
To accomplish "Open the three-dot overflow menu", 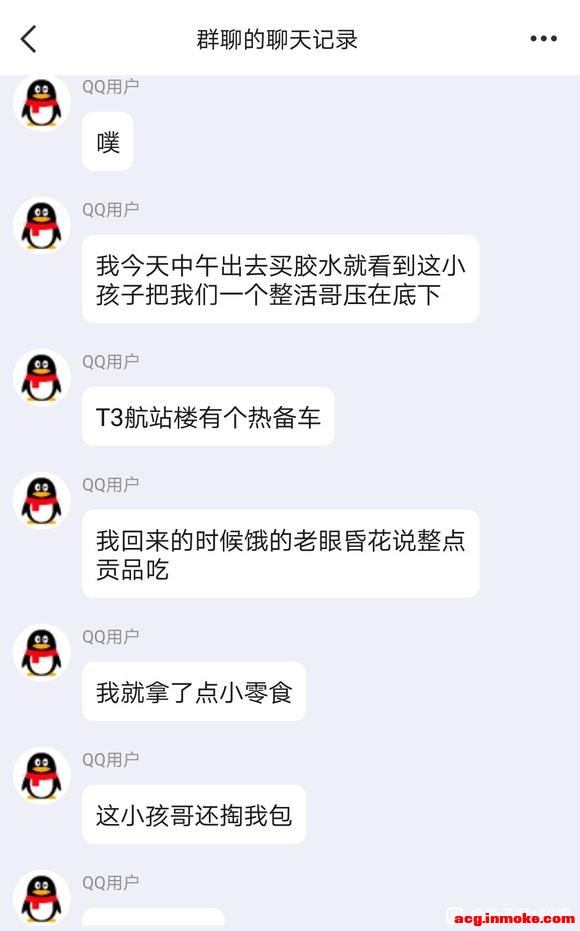I will point(543,39).
